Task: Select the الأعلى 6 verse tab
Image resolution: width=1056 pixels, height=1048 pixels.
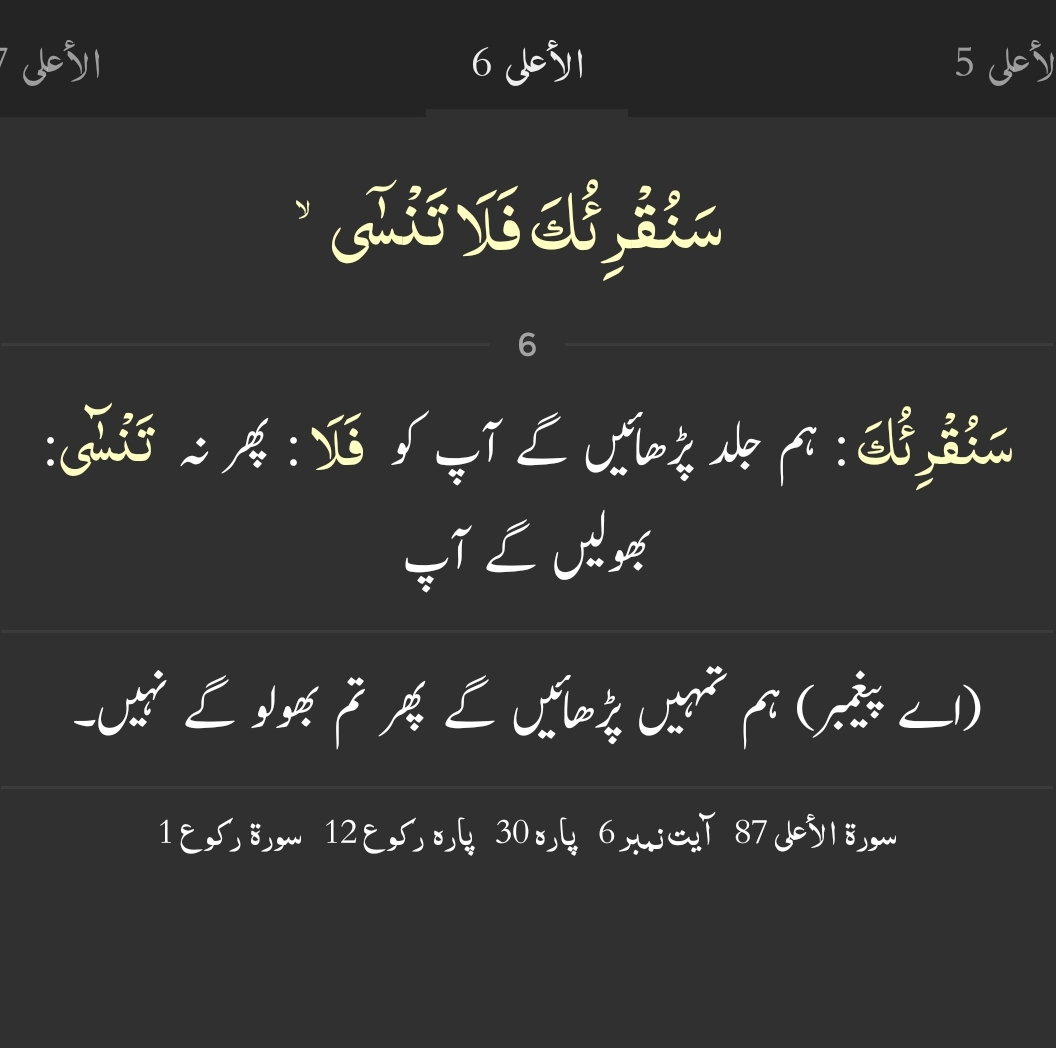Action: [527, 64]
